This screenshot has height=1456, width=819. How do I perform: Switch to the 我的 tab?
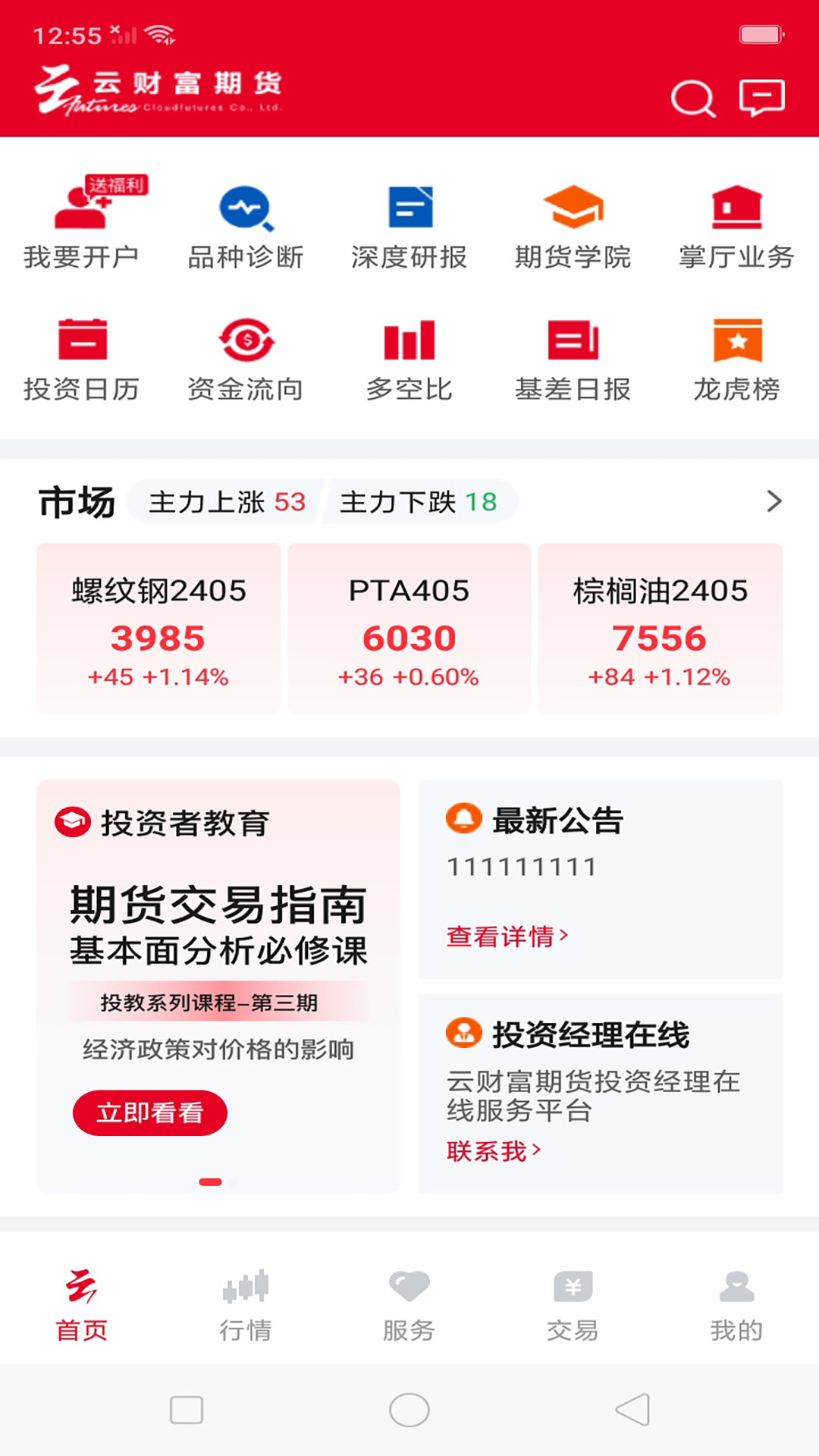point(736,1304)
